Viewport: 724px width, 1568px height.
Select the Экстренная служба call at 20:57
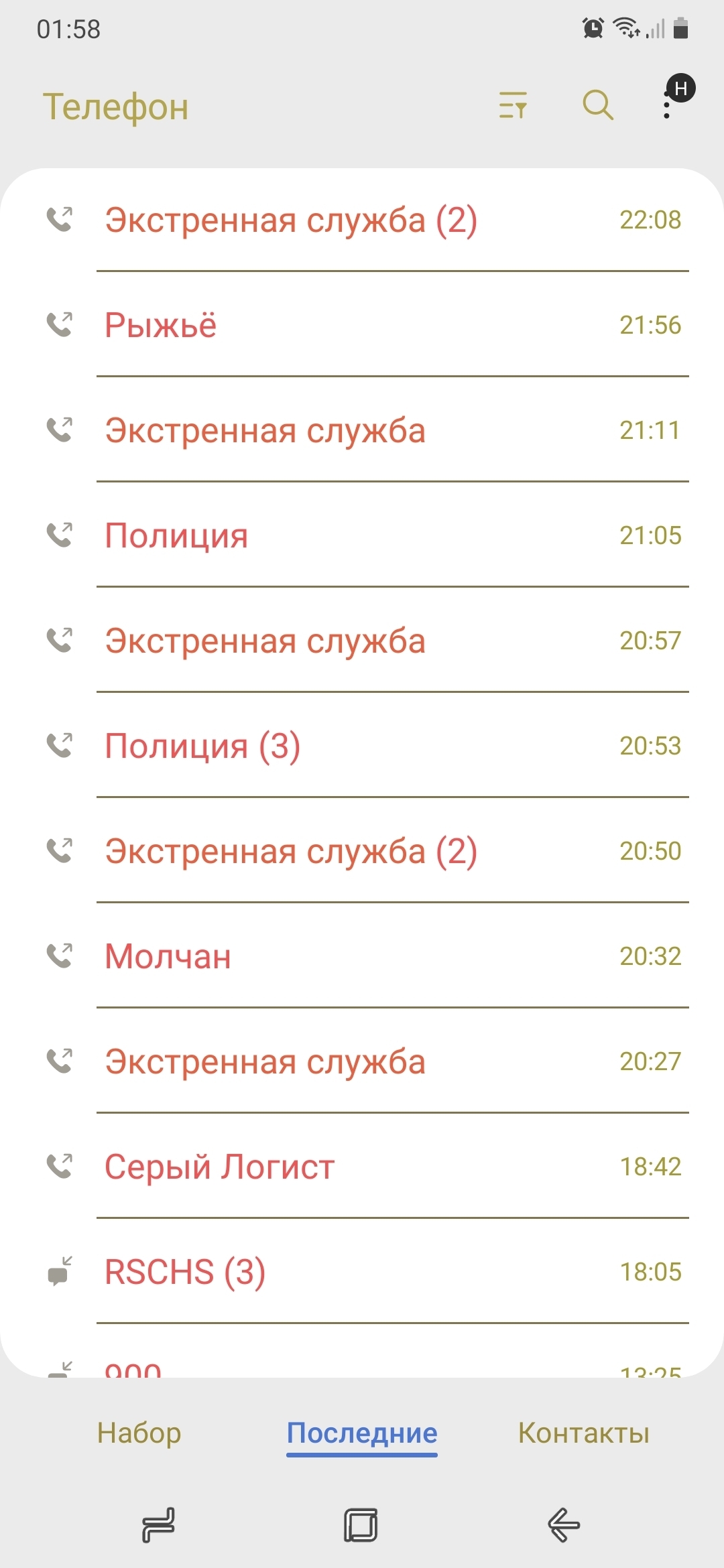362,641
